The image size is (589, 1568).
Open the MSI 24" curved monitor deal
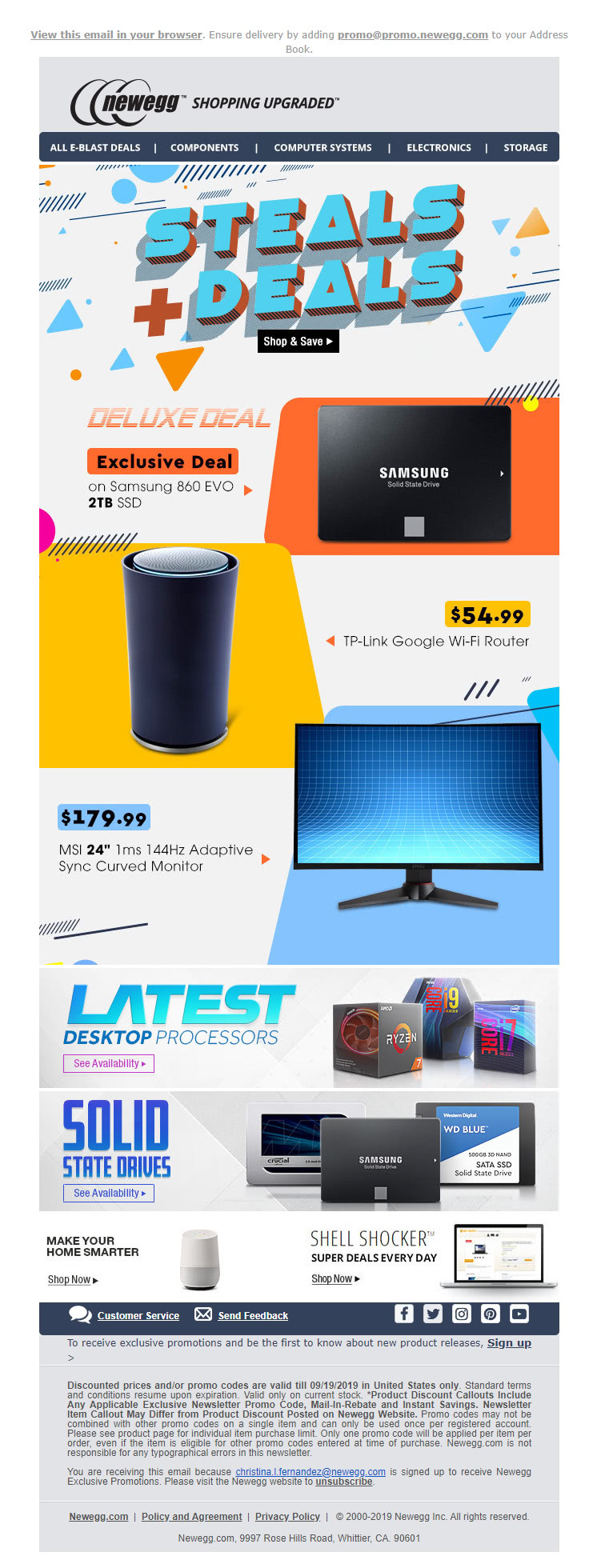point(156,858)
